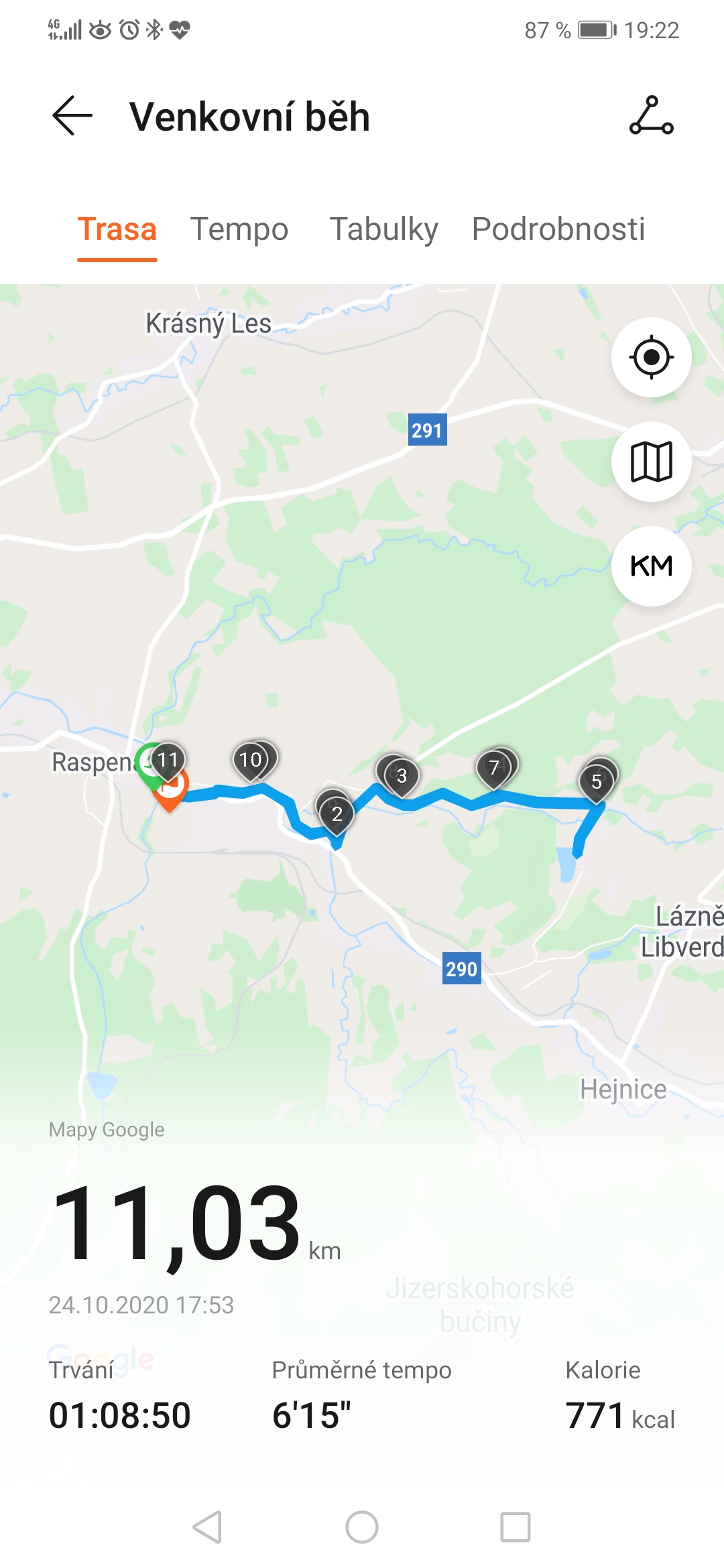Select the Trasa tab

pyautogui.click(x=117, y=229)
